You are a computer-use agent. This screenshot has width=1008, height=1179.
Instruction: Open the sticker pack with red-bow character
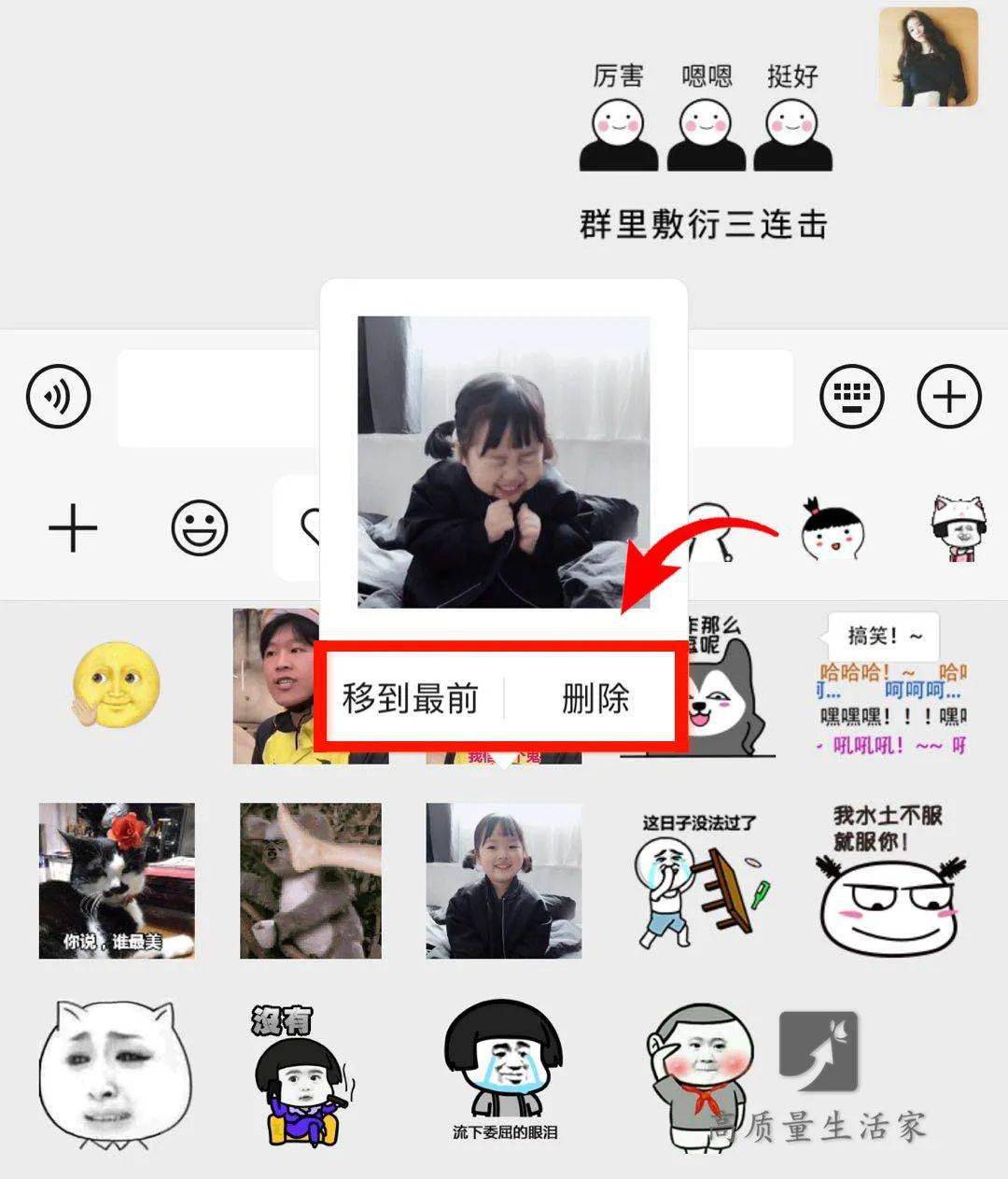point(832,529)
